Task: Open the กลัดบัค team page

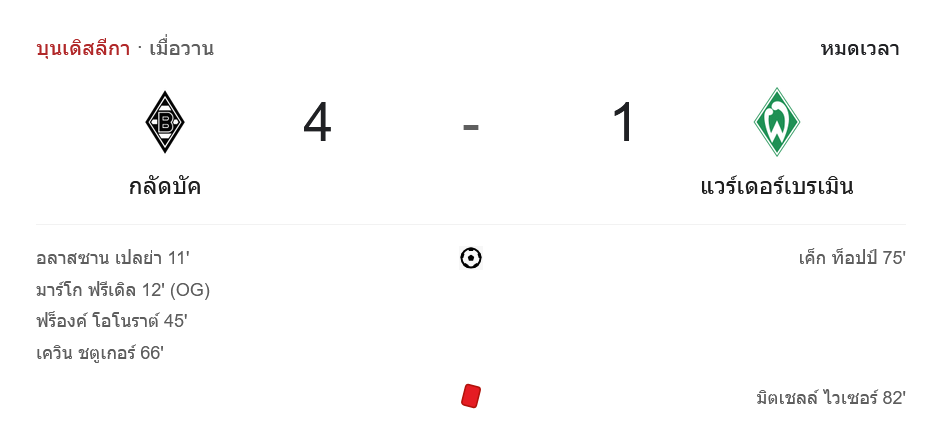Action: [165, 186]
